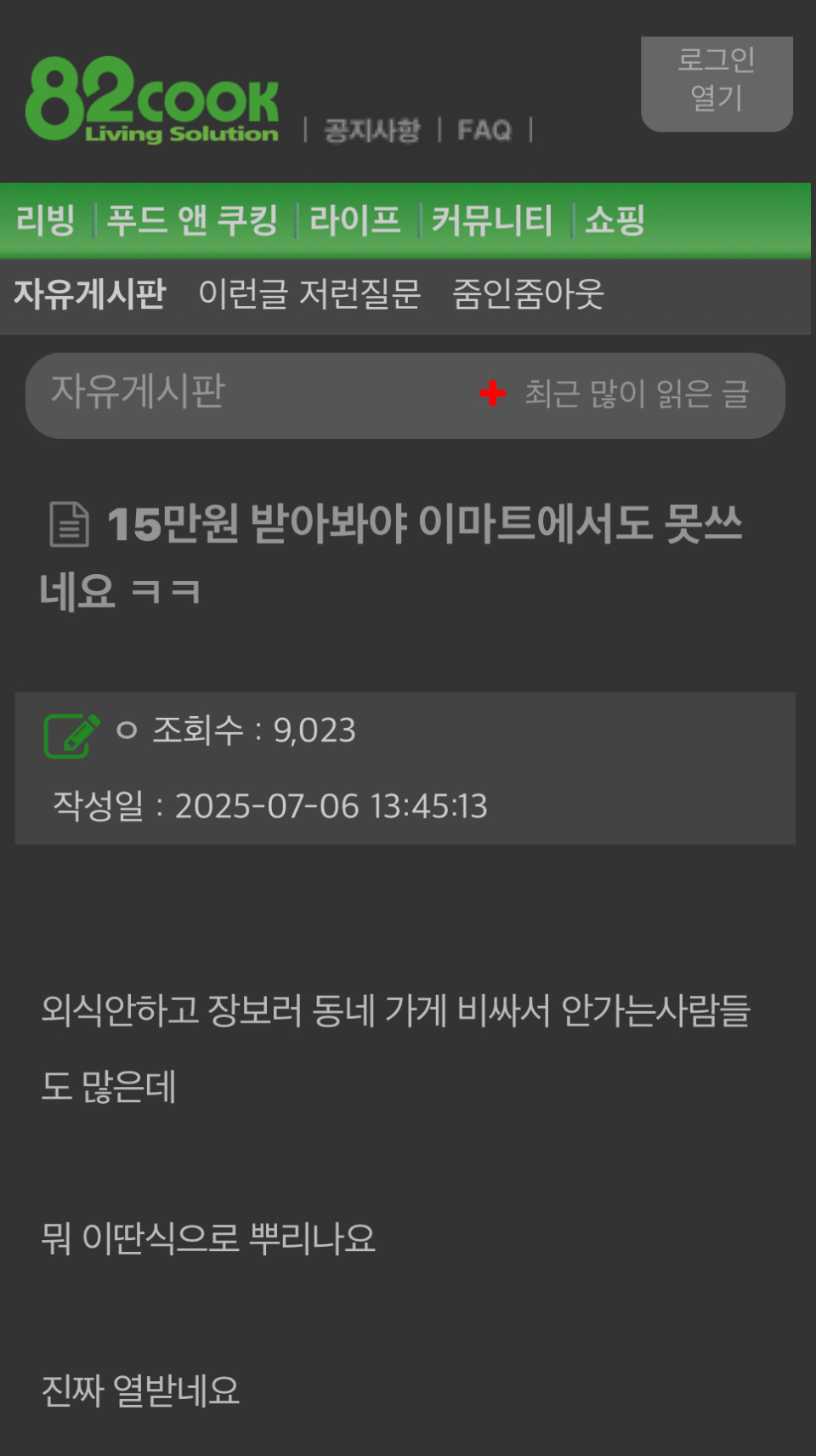This screenshot has height=1456, width=816.
Task: Tap the 자유게시판 board heading
Action: coord(138,392)
